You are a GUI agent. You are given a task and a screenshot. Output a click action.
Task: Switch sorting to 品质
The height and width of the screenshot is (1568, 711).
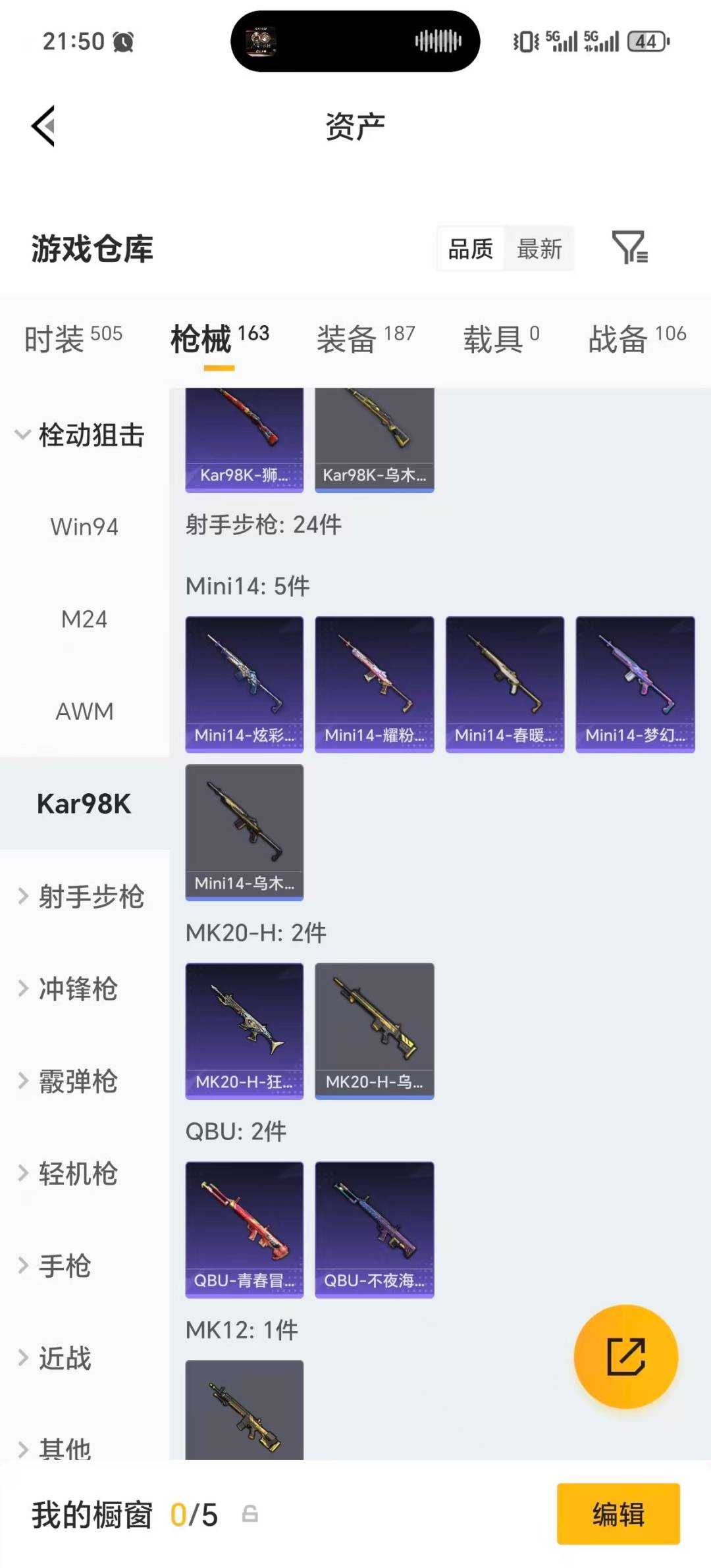[x=470, y=248]
